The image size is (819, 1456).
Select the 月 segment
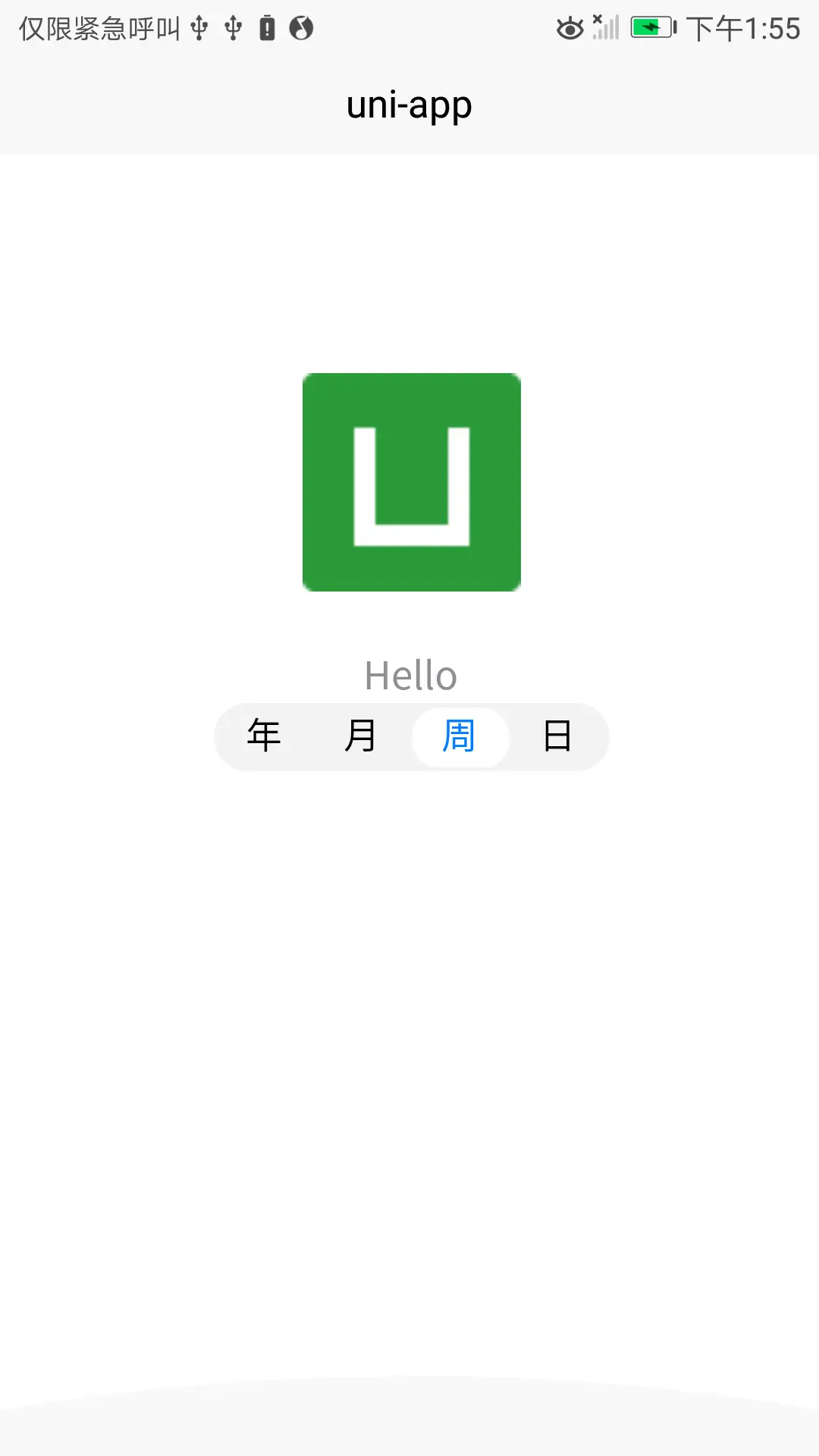click(x=361, y=736)
